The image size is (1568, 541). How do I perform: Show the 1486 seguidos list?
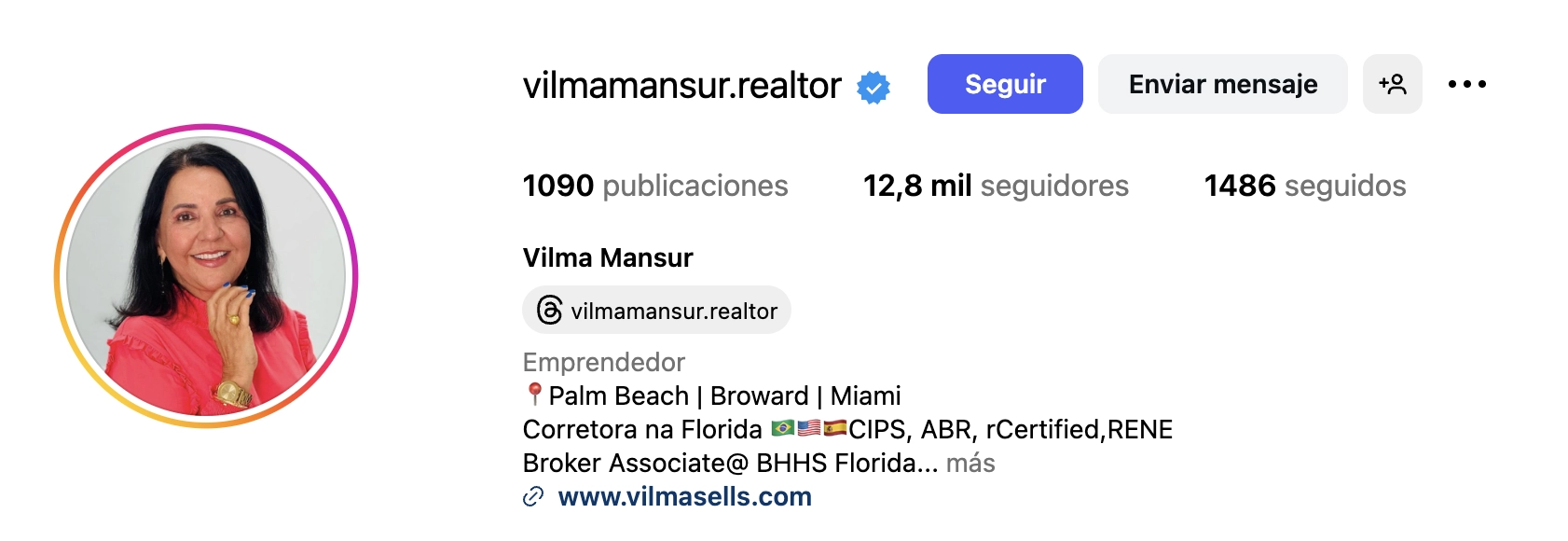(1304, 186)
